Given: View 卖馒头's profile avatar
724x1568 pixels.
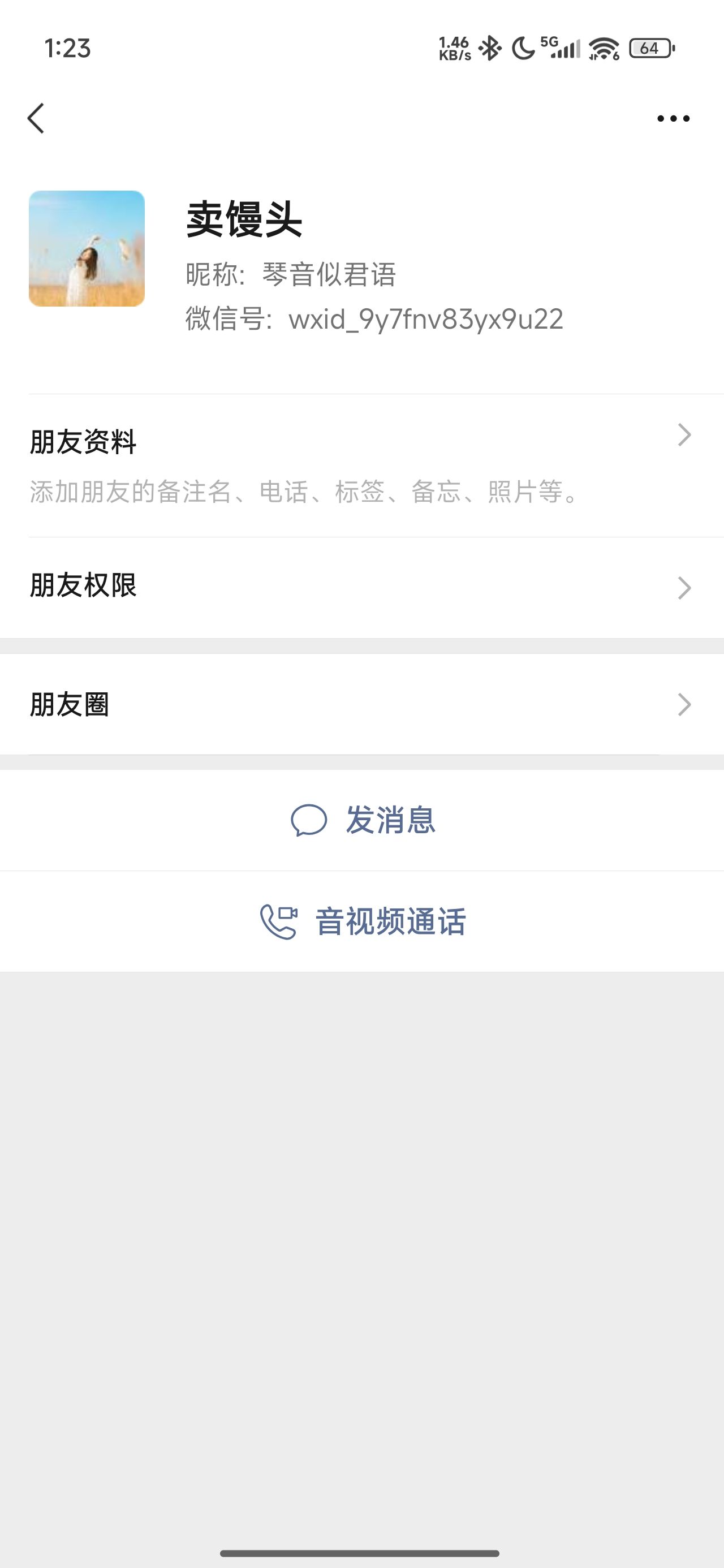Looking at the screenshot, I should click(87, 248).
